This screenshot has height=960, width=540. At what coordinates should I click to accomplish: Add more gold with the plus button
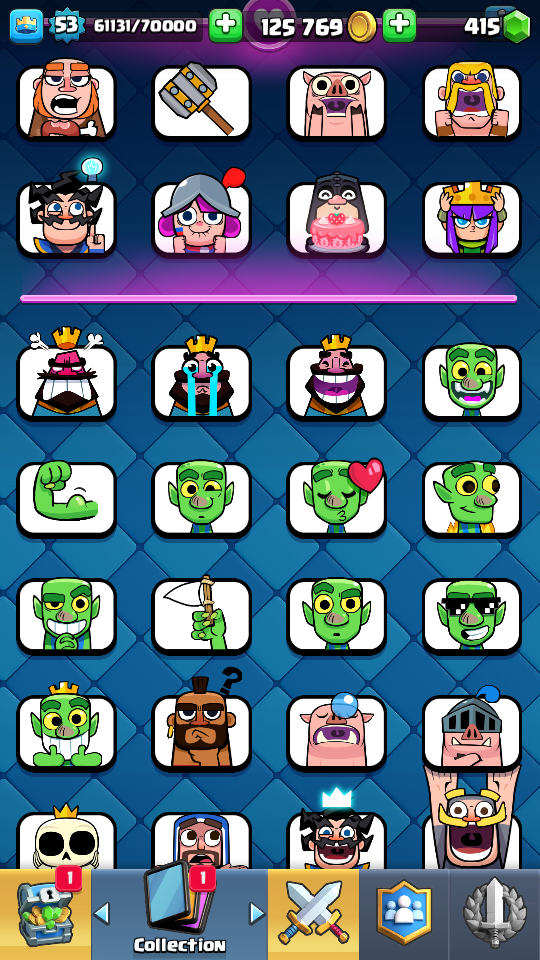[x=399, y=26]
